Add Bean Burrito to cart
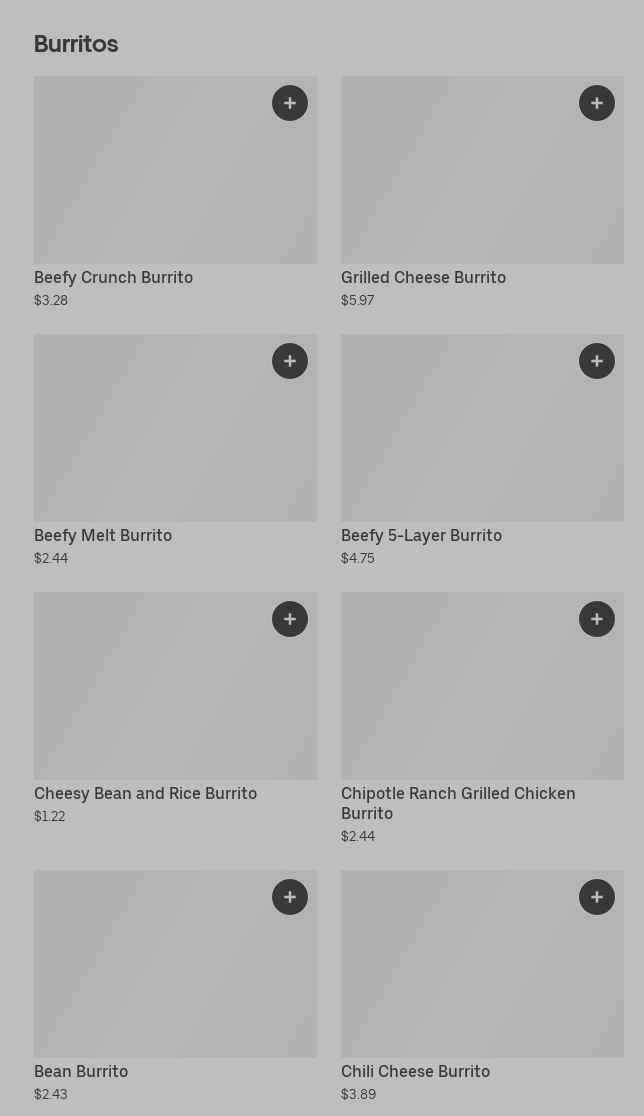The width and height of the screenshot is (644, 1116). pyautogui.click(x=290, y=897)
